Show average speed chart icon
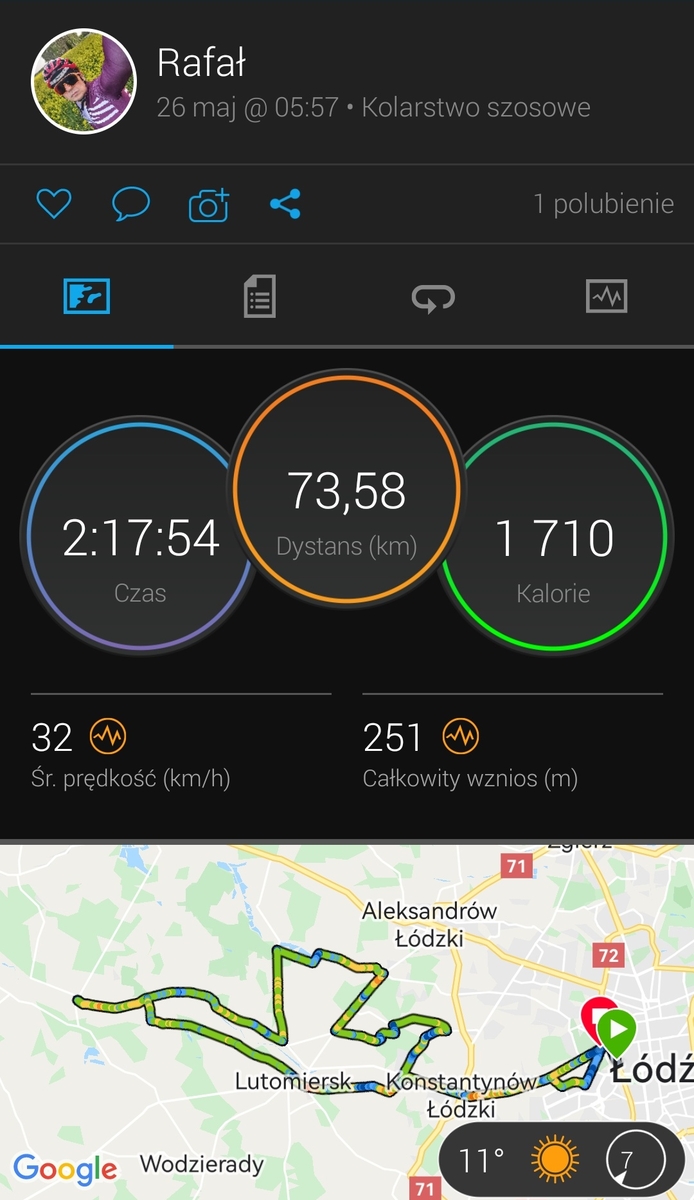 [x=108, y=738]
